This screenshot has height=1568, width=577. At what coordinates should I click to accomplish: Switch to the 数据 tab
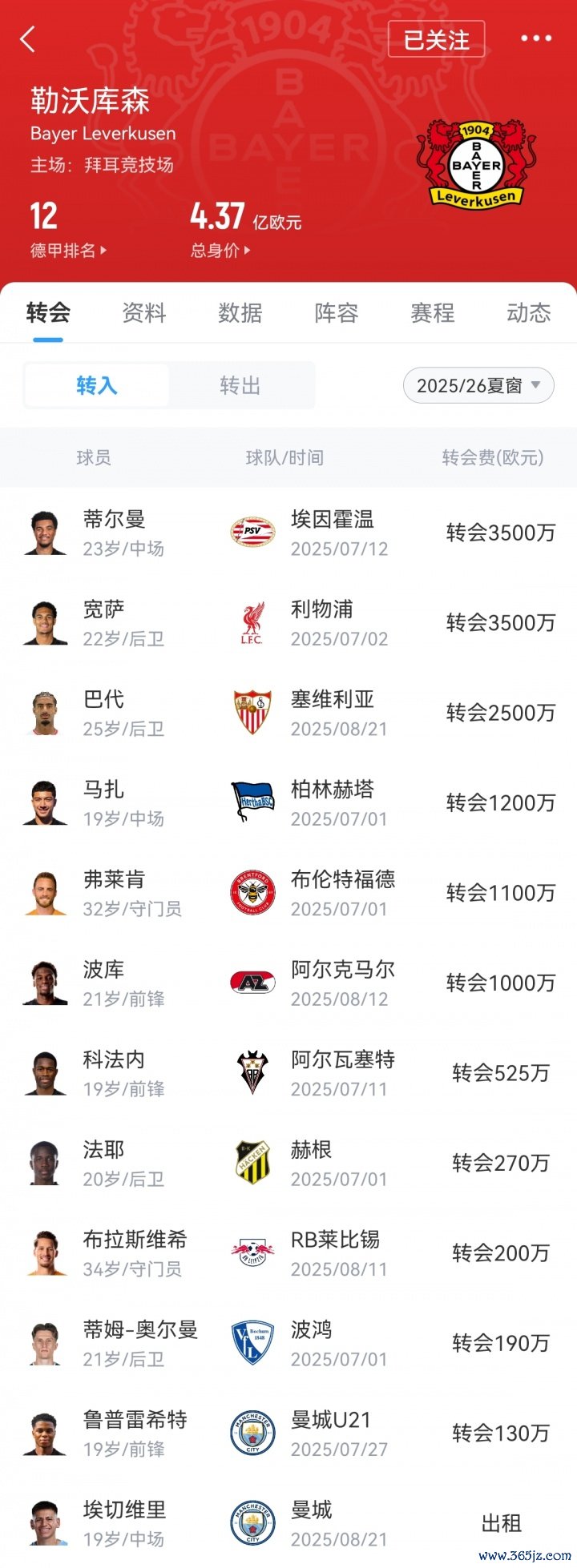click(240, 313)
